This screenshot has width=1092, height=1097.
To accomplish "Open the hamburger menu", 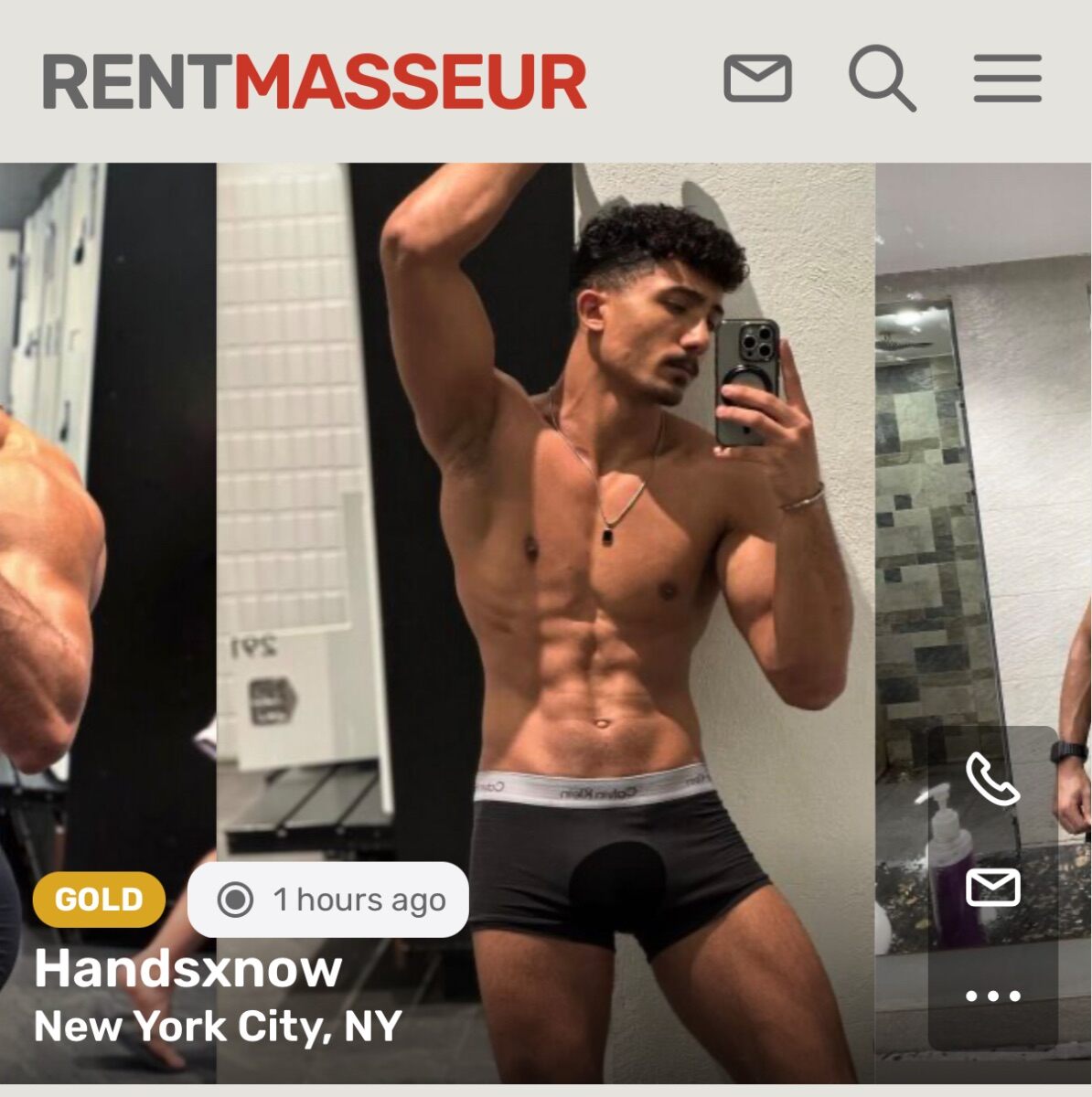I will click(1007, 79).
